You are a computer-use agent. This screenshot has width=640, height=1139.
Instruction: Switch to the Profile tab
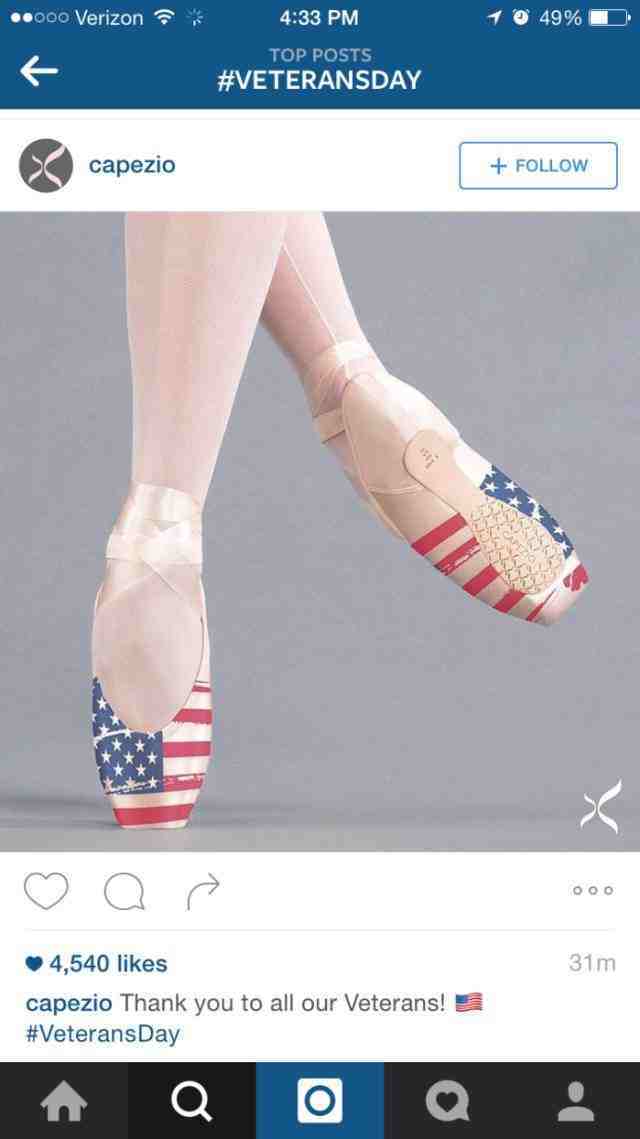pyautogui.click(x=576, y=1101)
